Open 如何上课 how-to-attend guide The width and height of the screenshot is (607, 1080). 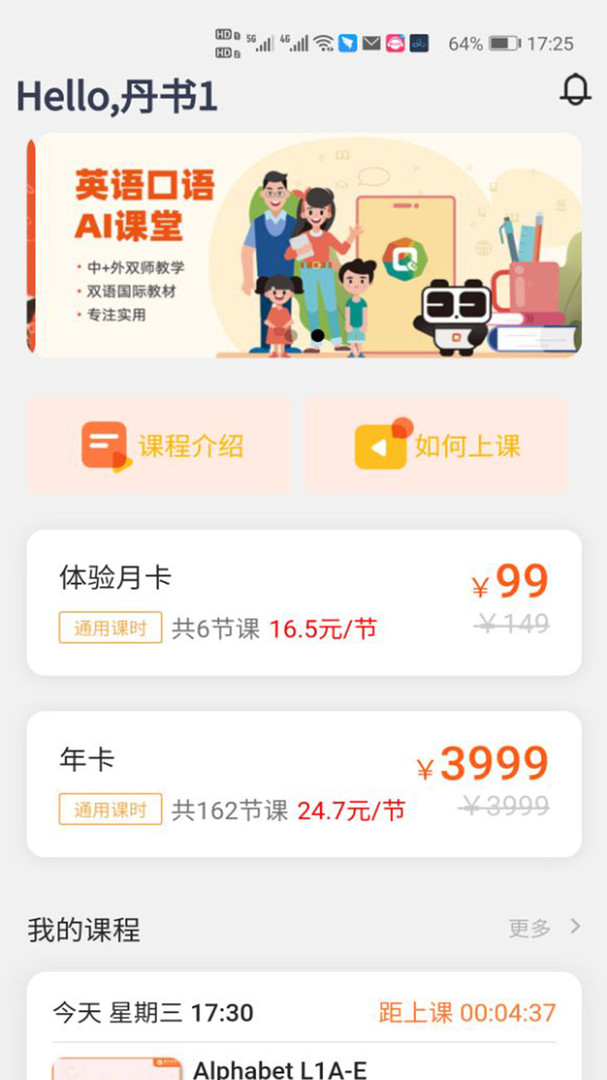[x=437, y=445]
